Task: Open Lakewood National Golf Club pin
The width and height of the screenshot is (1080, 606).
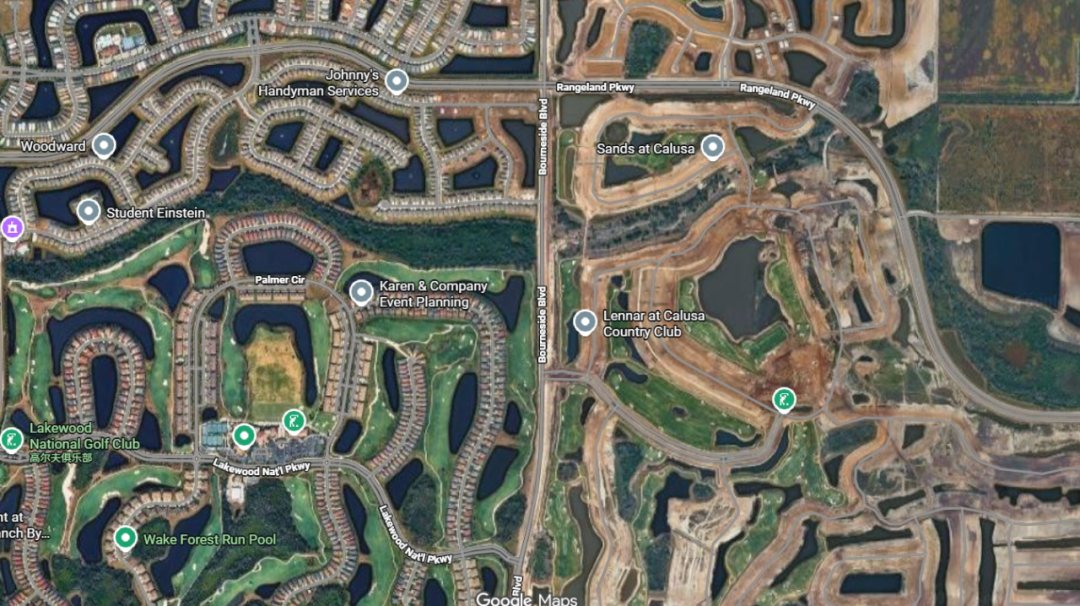Action: tap(12, 438)
